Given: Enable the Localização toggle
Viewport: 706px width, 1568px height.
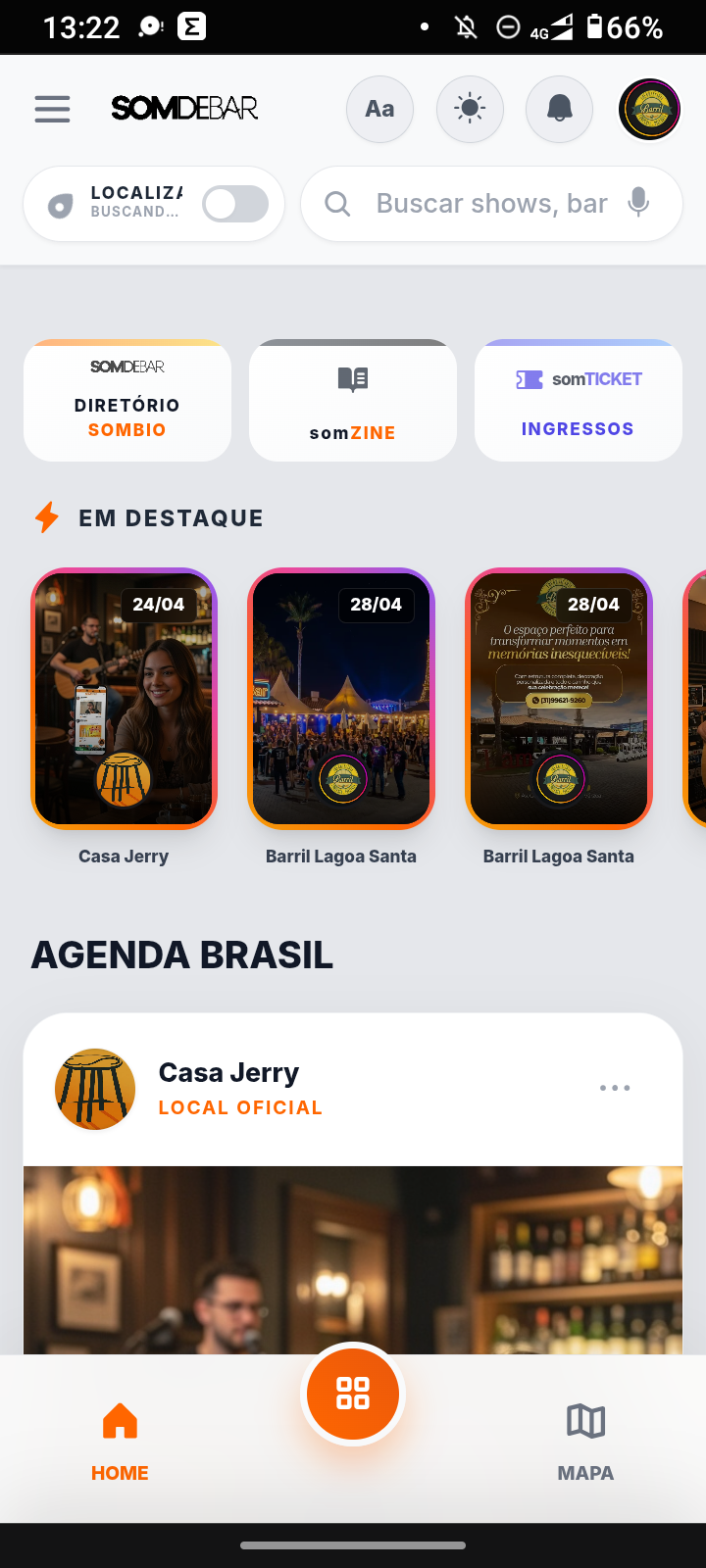Looking at the screenshot, I should [x=235, y=204].
